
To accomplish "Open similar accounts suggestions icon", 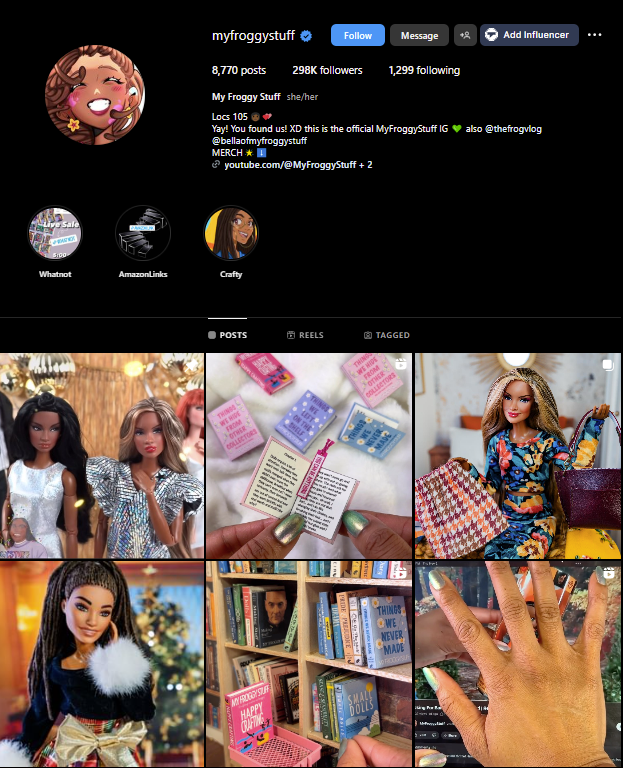I will pyautogui.click(x=465, y=35).
